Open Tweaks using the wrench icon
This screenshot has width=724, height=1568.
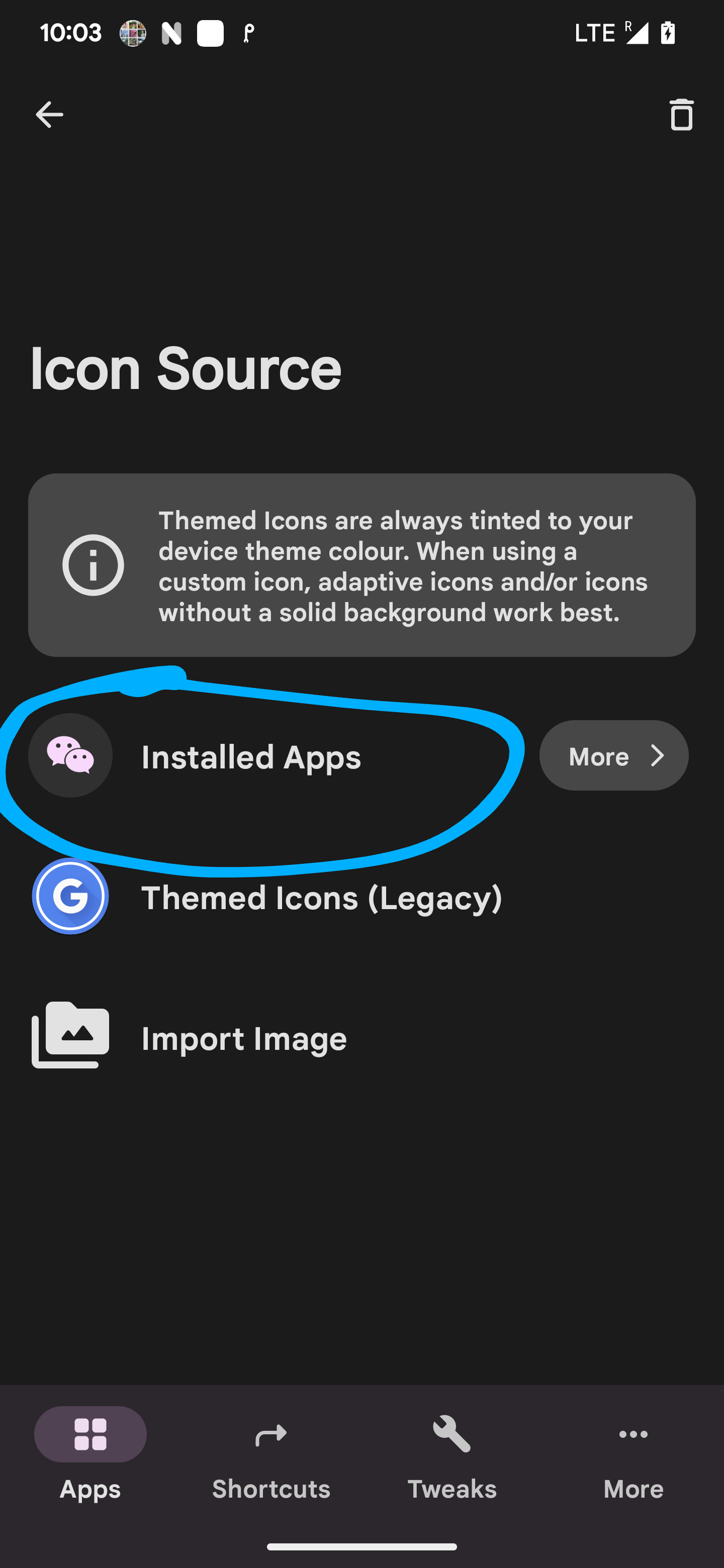coord(451,1433)
